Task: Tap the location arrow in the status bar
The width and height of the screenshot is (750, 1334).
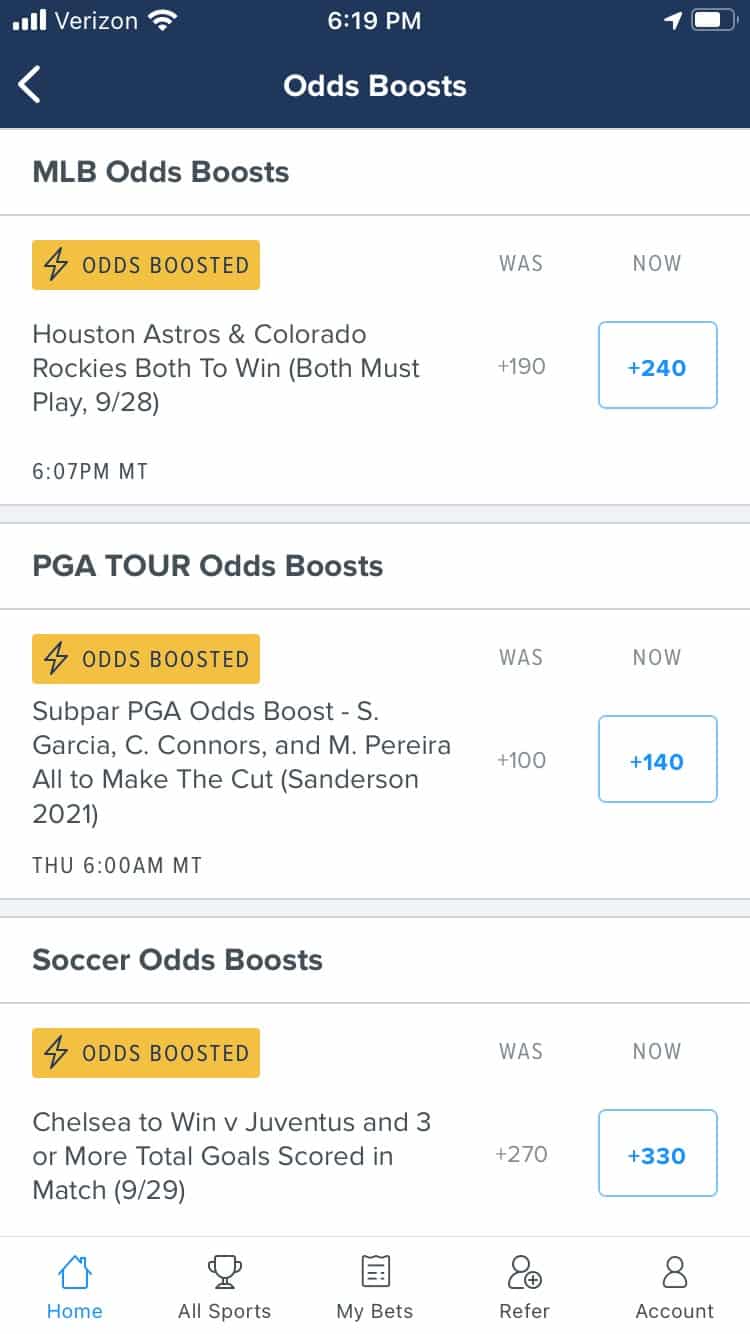Action: pyautogui.click(x=671, y=18)
